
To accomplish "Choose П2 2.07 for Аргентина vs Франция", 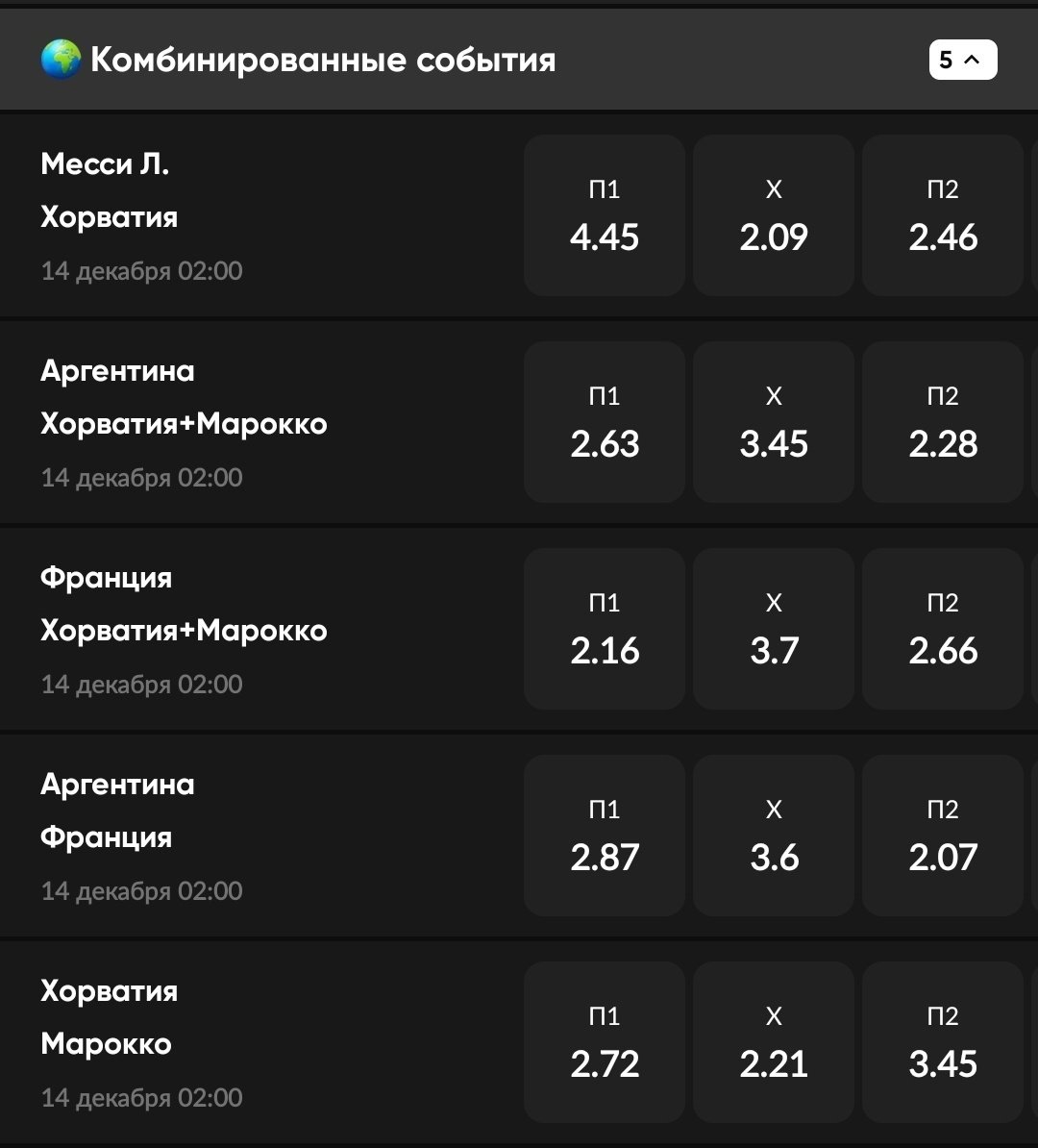I will pyautogui.click(x=943, y=836).
